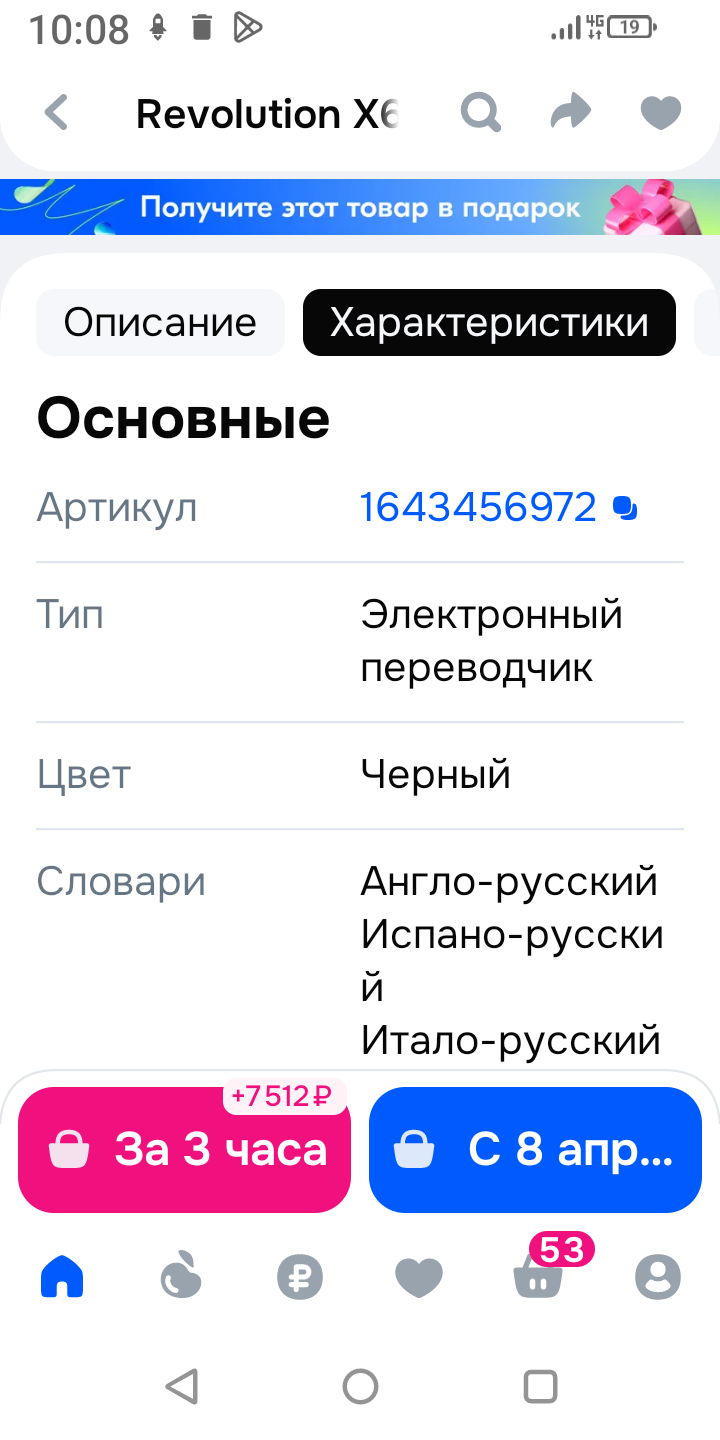The height and width of the screenshot is (1440, 720).
Task: Open the 'Получите этот товар в подарок' banner
Action: tap(360, 207)
